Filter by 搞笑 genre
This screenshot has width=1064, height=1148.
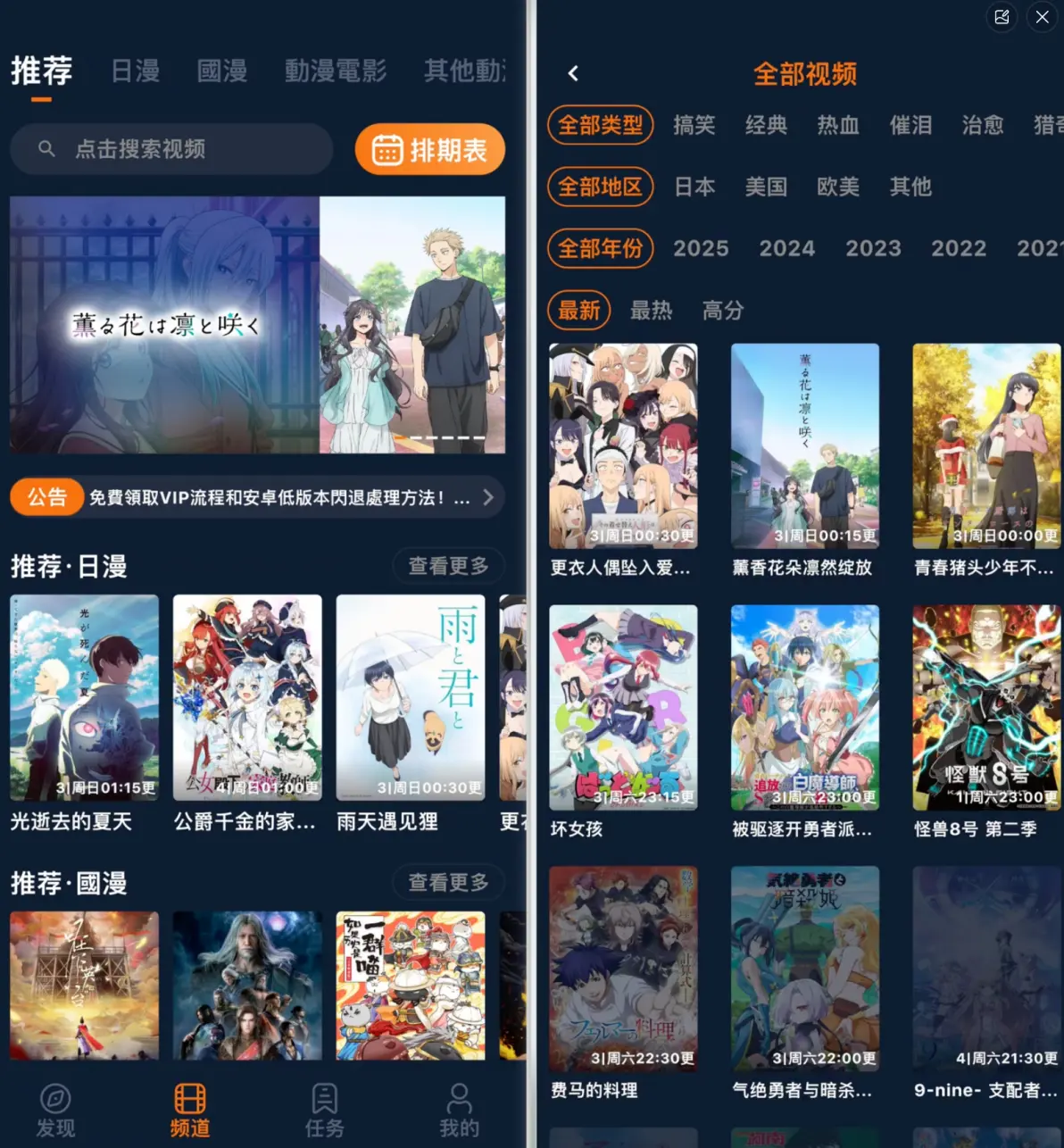click(x=694, y=125)
